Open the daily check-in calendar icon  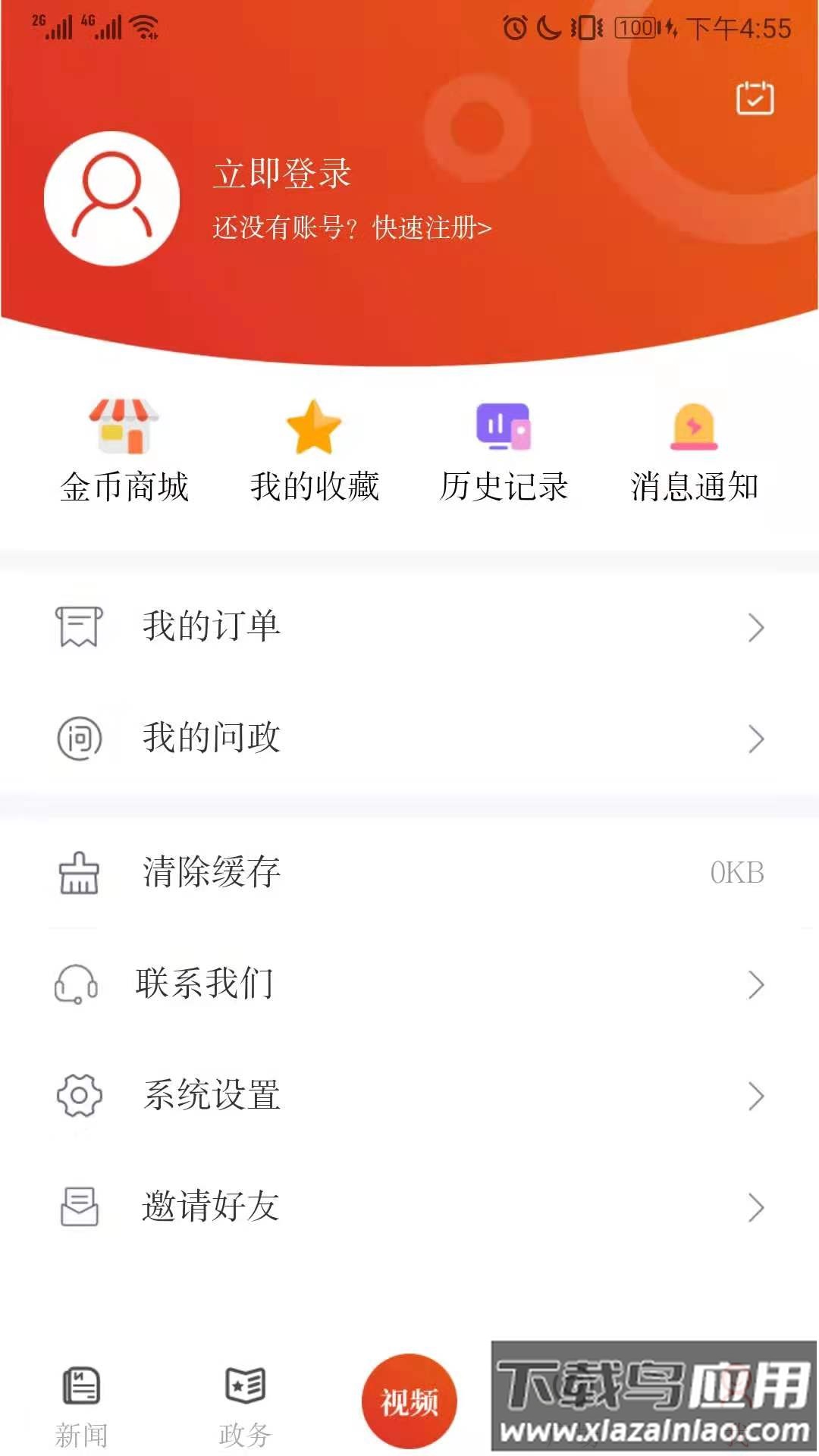pyautogui.click(x=755, y=99)
